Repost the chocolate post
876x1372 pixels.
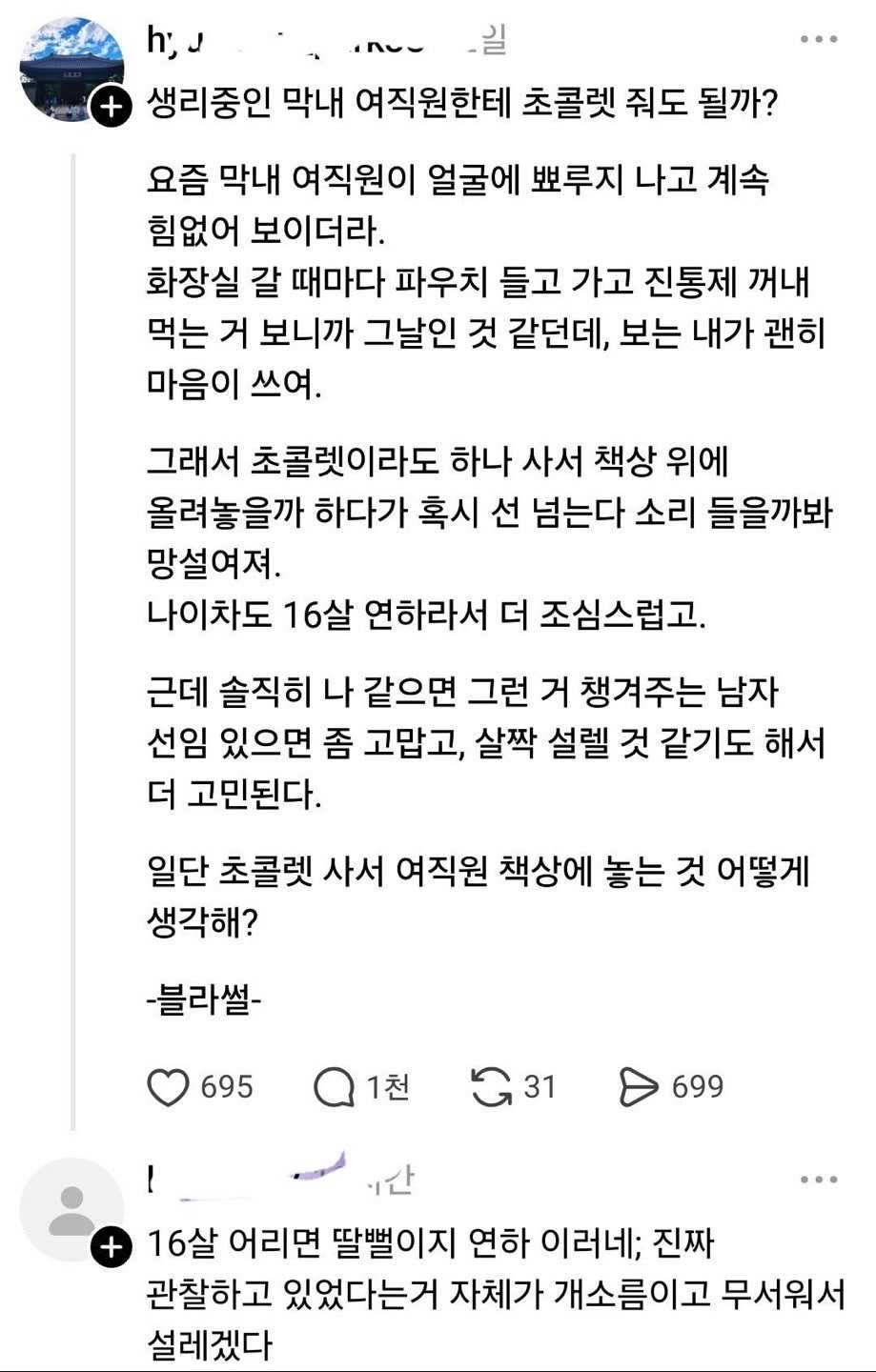pyautogui.click(x=491, y=1087)
